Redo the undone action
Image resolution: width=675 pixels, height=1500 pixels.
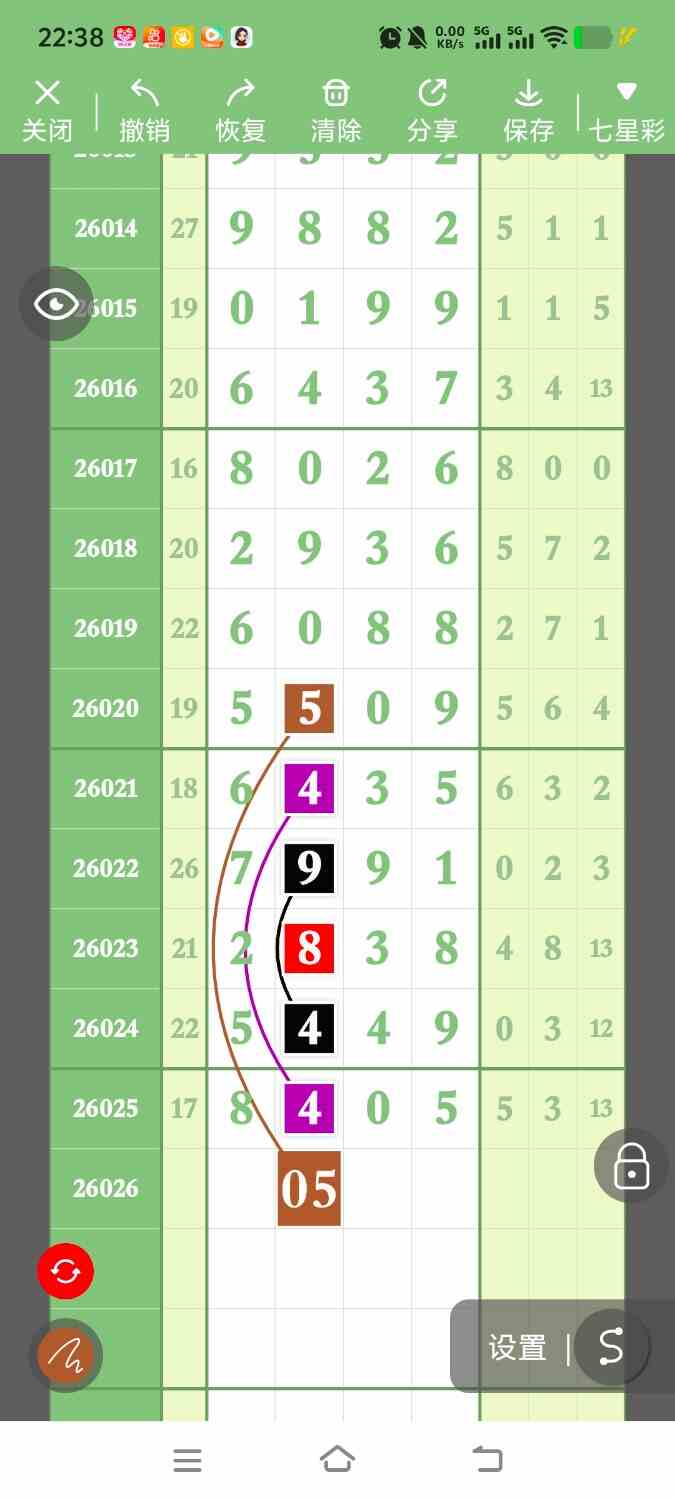point(240,111)
